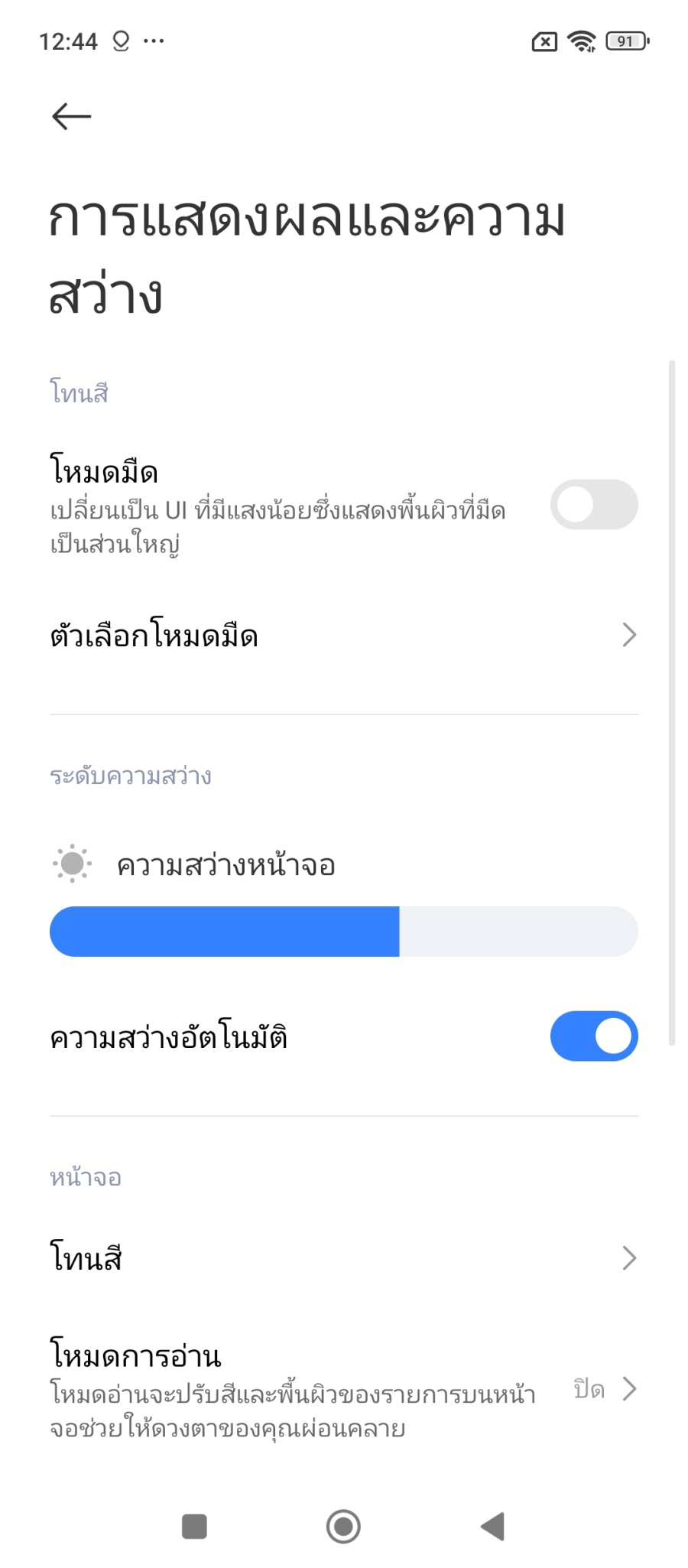Open ตัวเลือกโหมดมืด options
688x1568 pixels.
(x=343, y=636)
